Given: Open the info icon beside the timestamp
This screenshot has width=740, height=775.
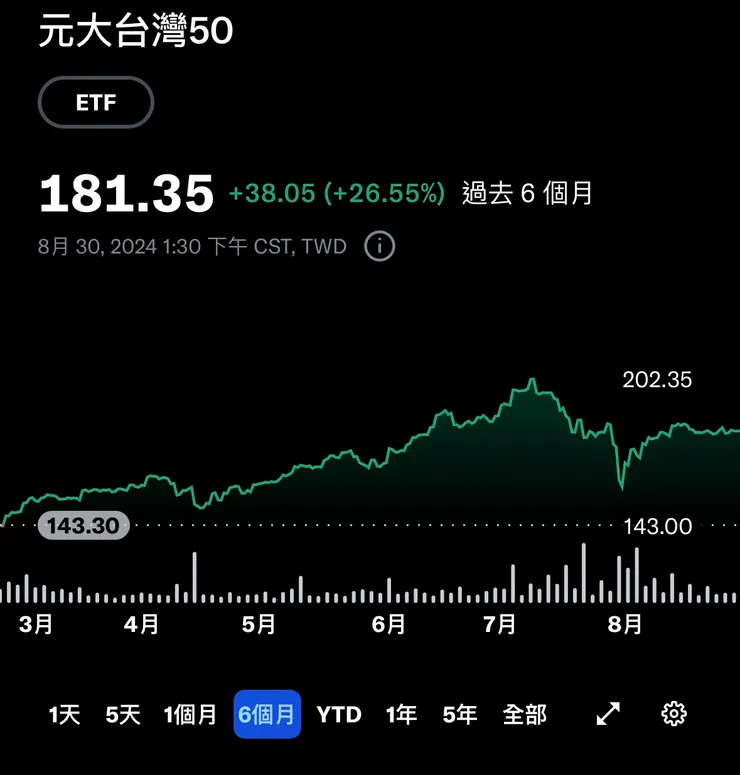Looking at the screenshot, I should click(x=379, y=246).
